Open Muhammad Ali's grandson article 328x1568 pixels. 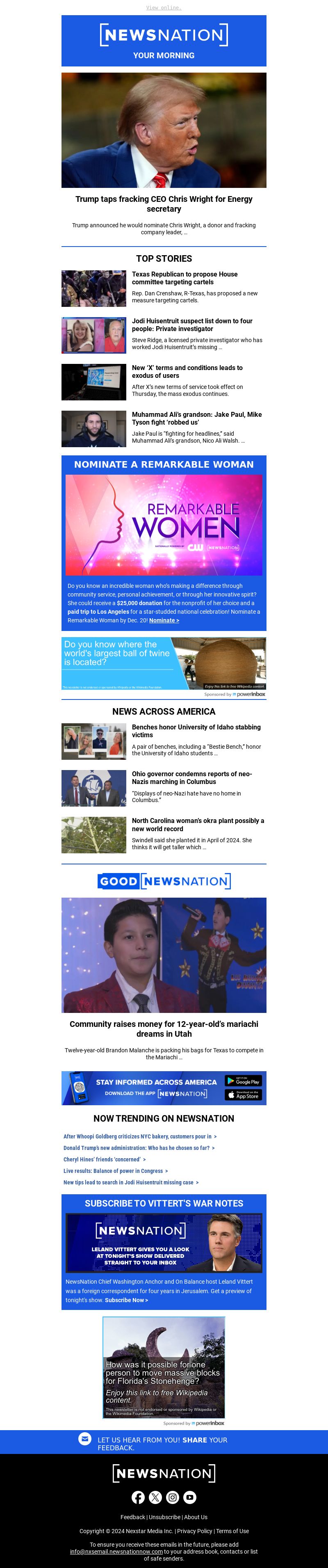click(x=196, y=418)
